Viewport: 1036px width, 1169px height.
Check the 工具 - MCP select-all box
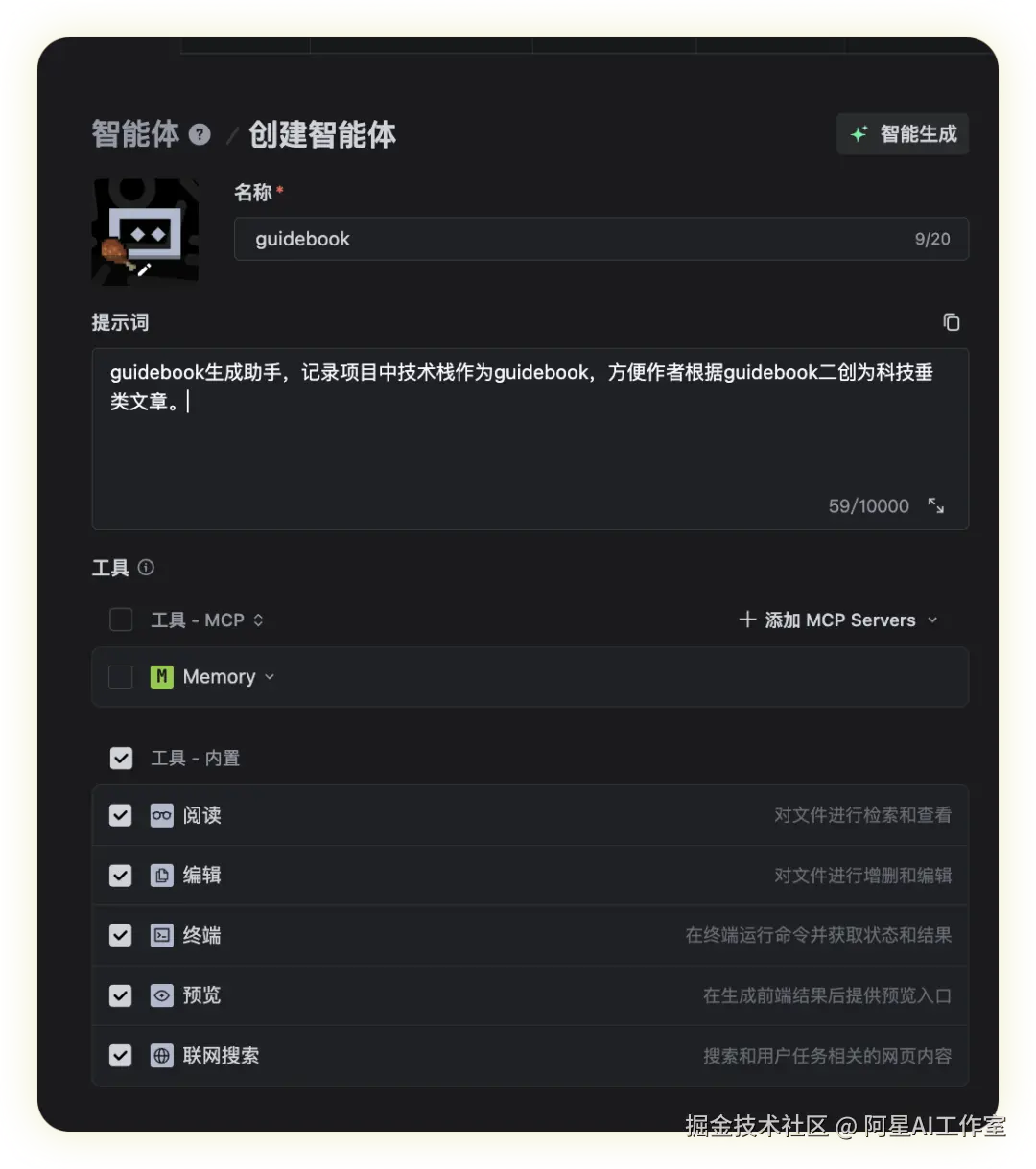point(121,620)
